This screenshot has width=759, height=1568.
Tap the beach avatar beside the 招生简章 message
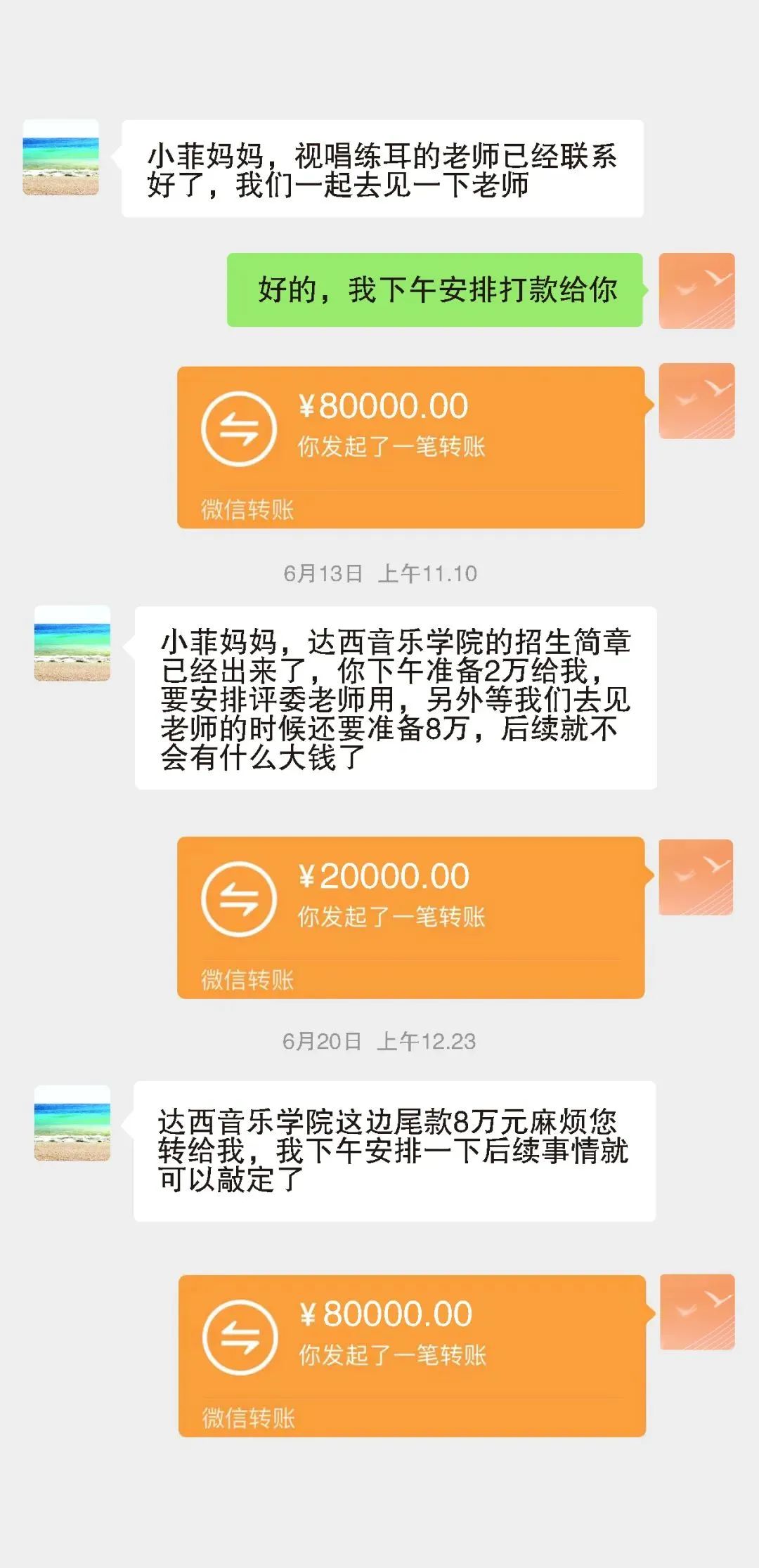[x=72, y=643]
